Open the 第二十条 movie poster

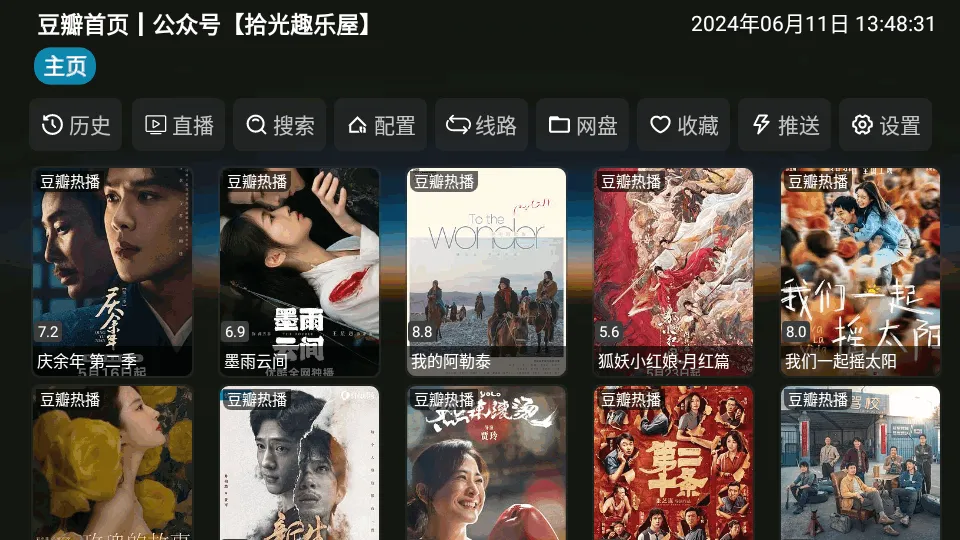[x=673, y=464]
